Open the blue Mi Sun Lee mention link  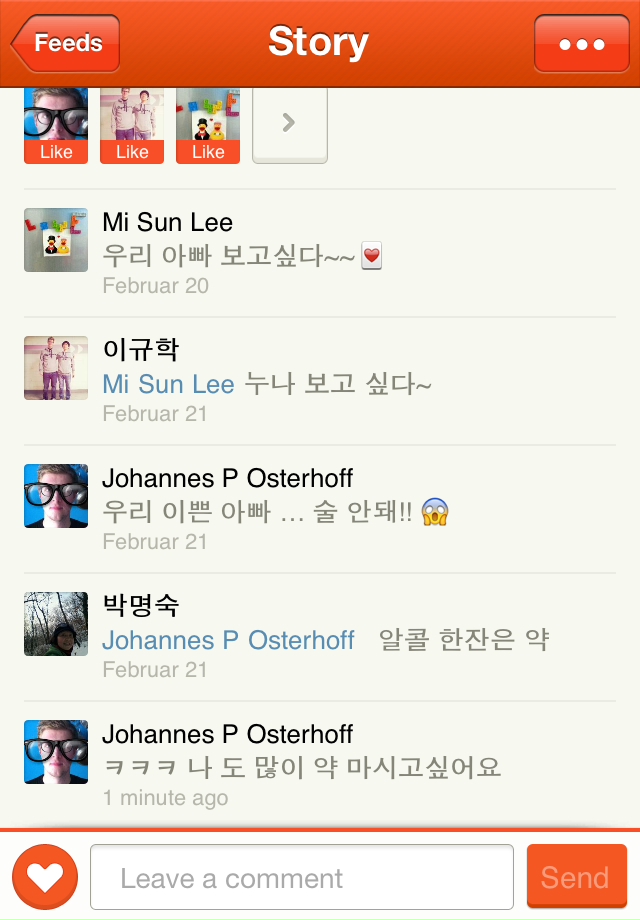168,384
